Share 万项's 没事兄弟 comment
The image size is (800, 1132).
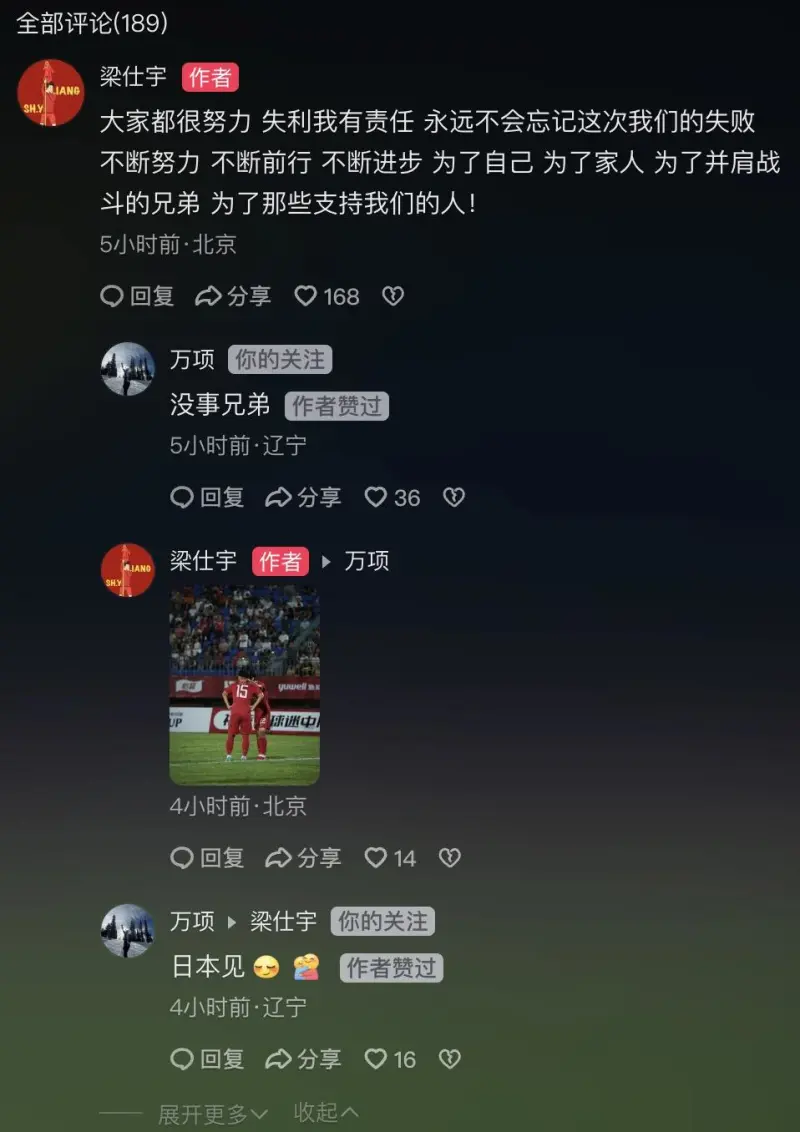click(303, 497)
